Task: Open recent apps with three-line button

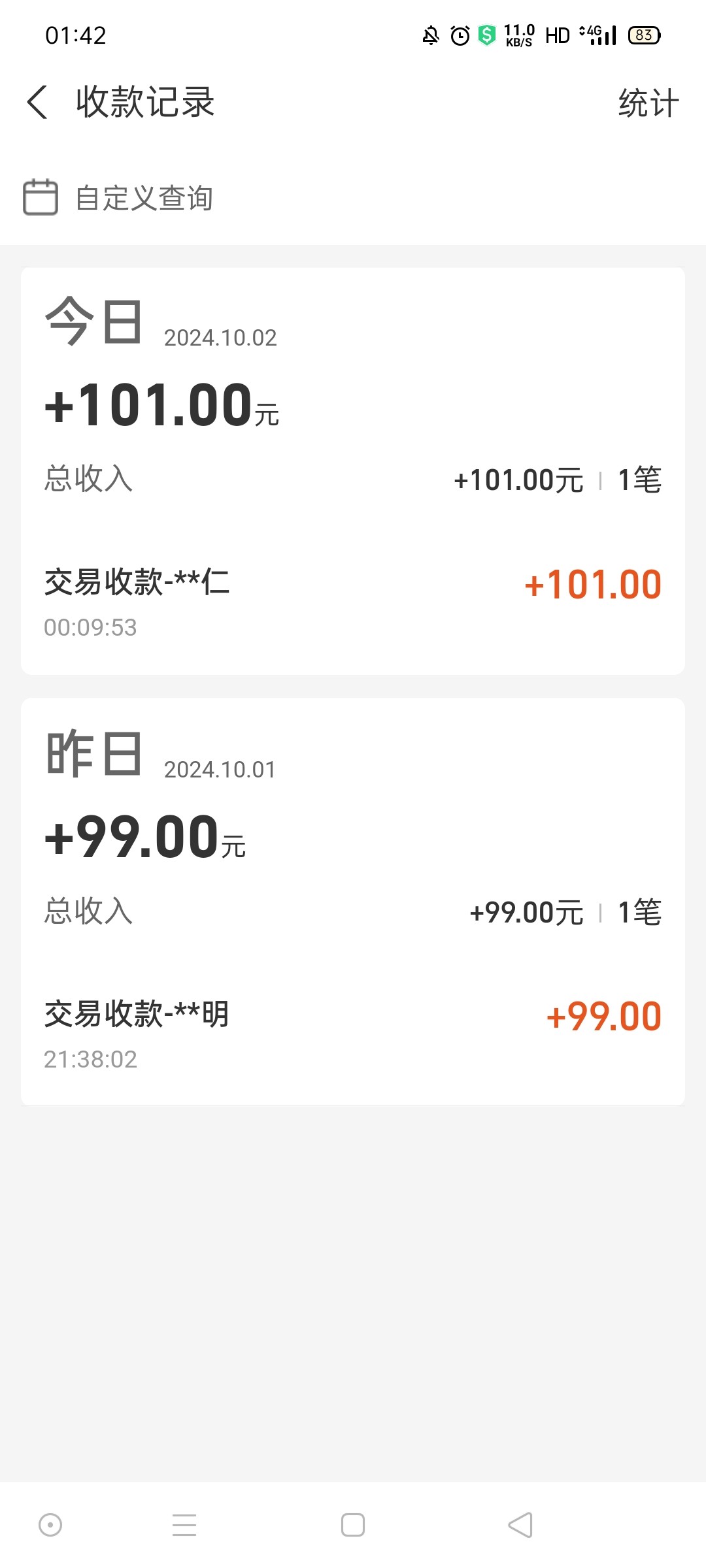Action: (184, 1525)
